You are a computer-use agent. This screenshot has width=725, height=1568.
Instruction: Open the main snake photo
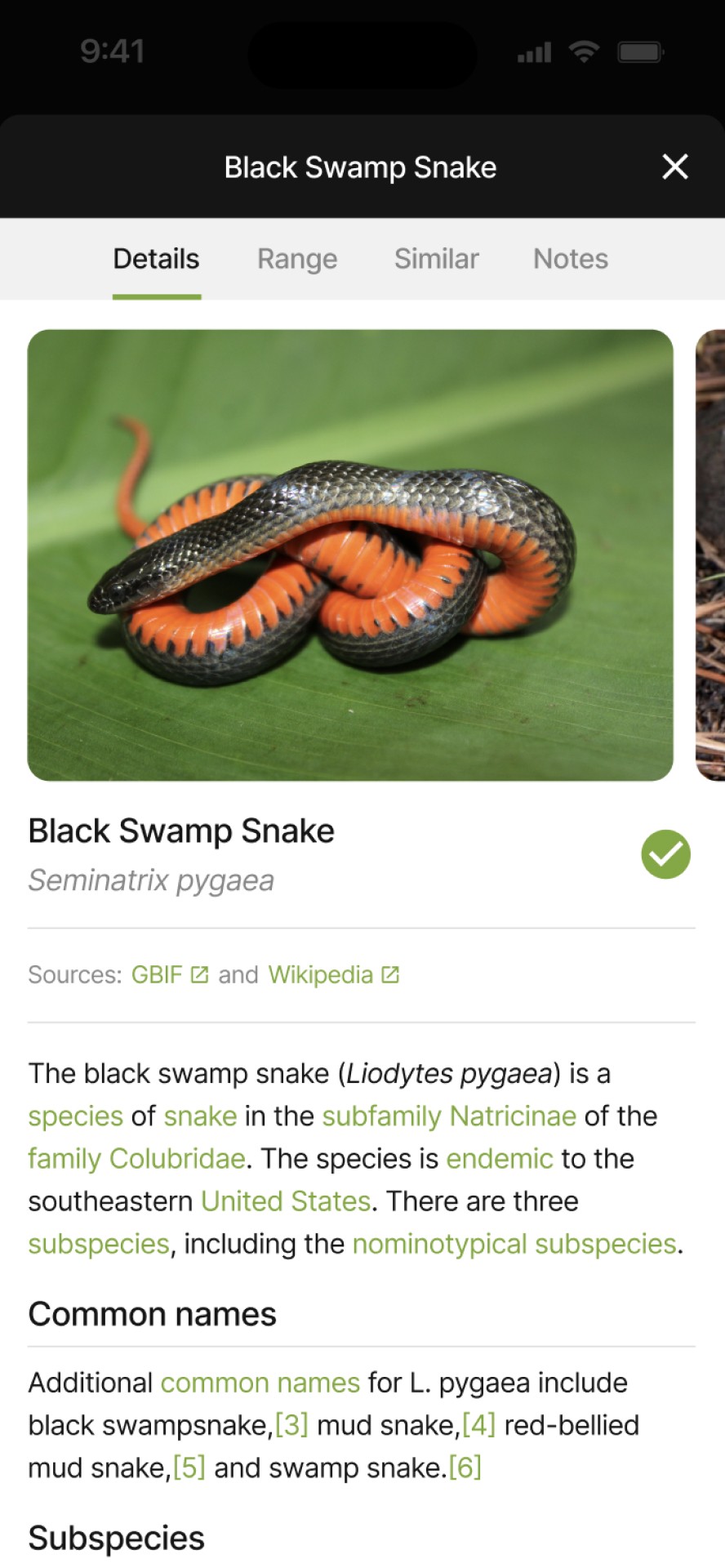pyautogui.click(x=350, y=555)
